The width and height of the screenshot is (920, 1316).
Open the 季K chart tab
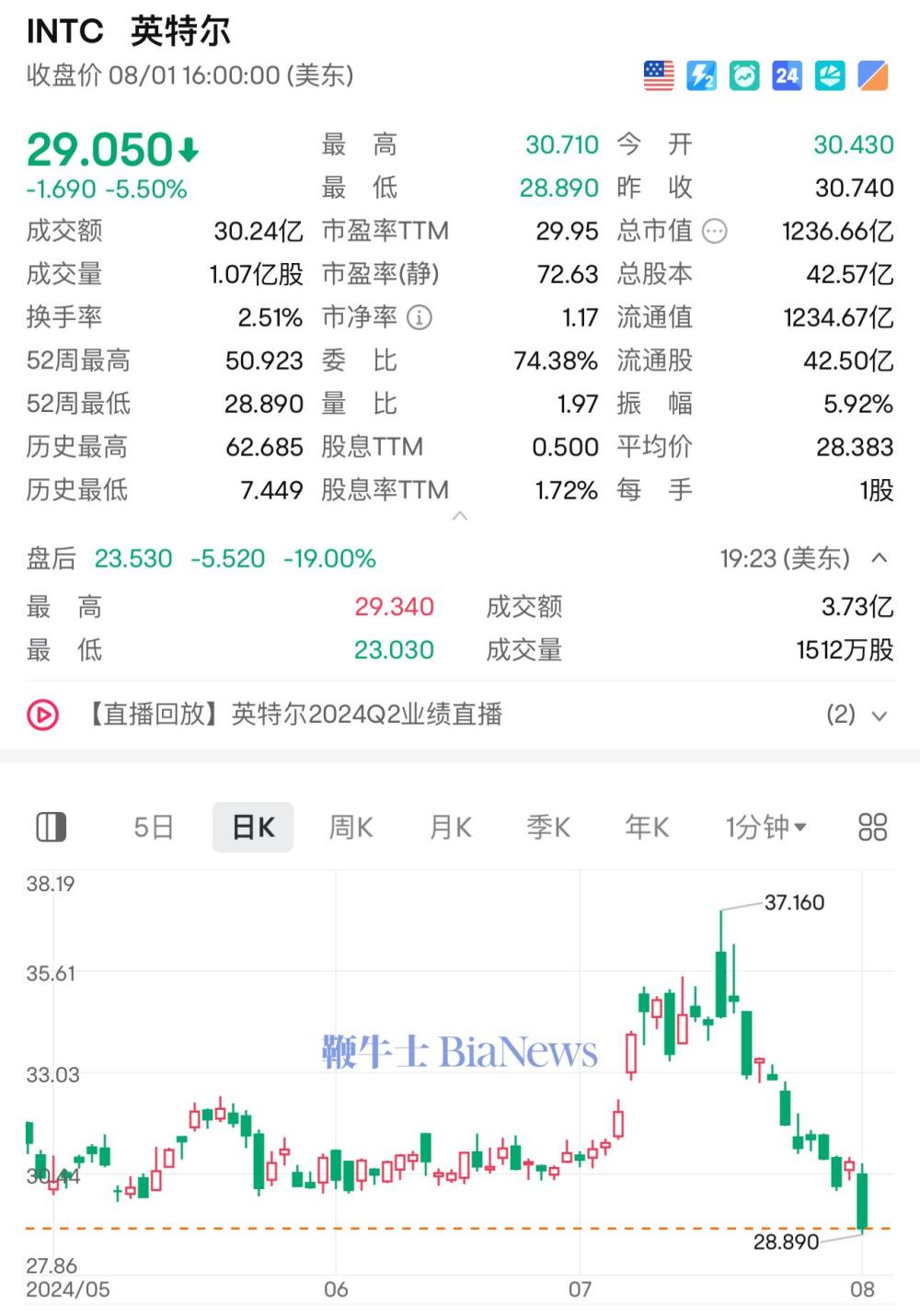pos(548,827)
